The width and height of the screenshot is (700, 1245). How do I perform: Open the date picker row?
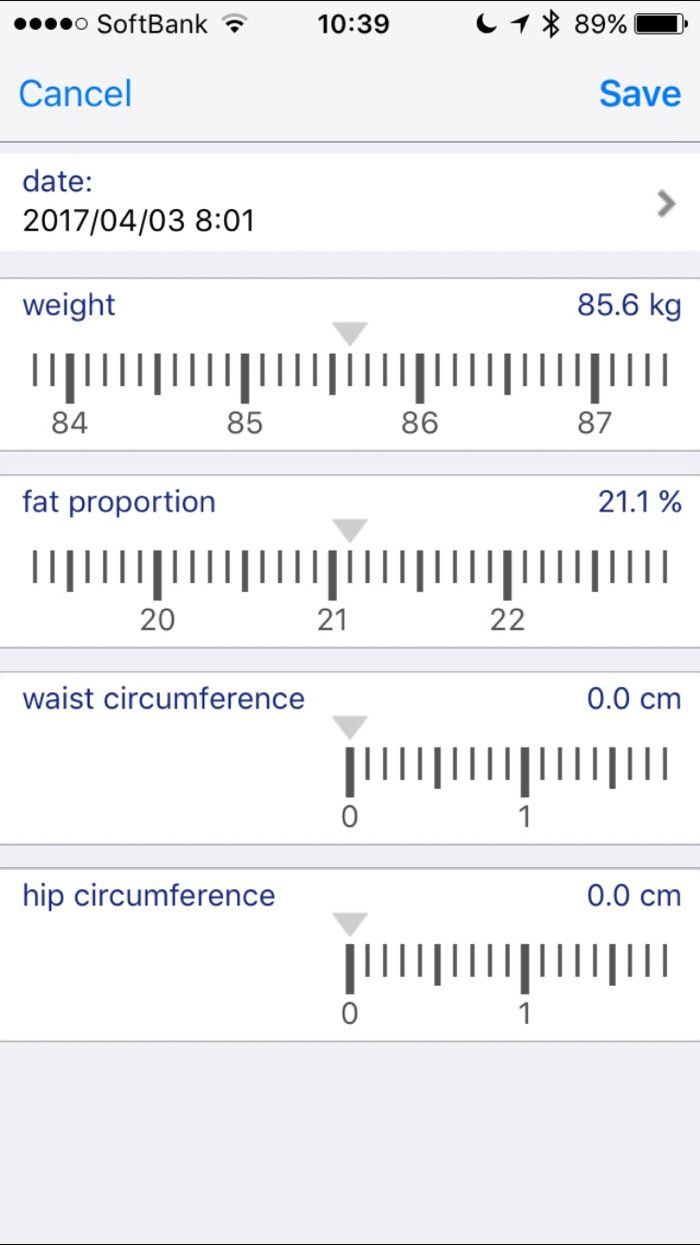350,203
